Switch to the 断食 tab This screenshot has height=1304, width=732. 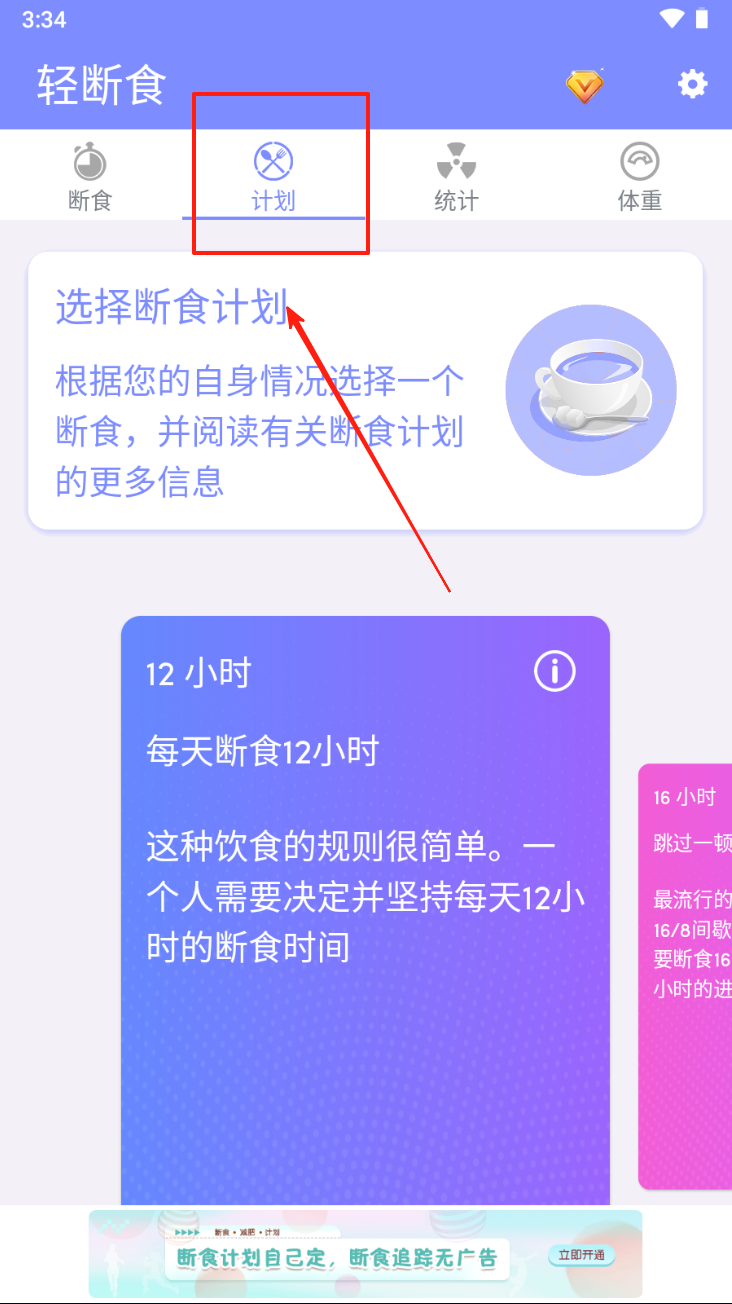pyautogui.click(x=90, y=177)
